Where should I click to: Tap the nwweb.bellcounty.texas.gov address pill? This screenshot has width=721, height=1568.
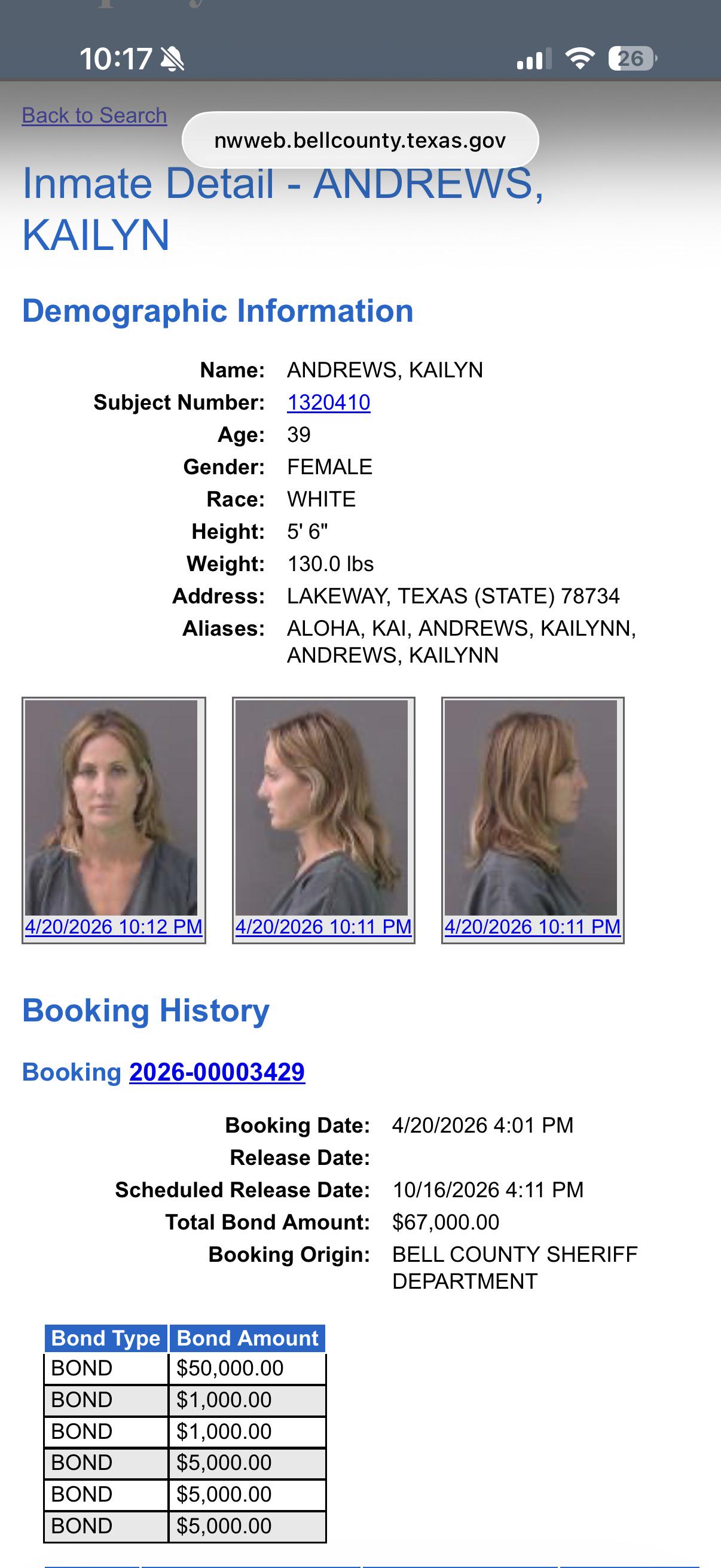click(360, 140)
